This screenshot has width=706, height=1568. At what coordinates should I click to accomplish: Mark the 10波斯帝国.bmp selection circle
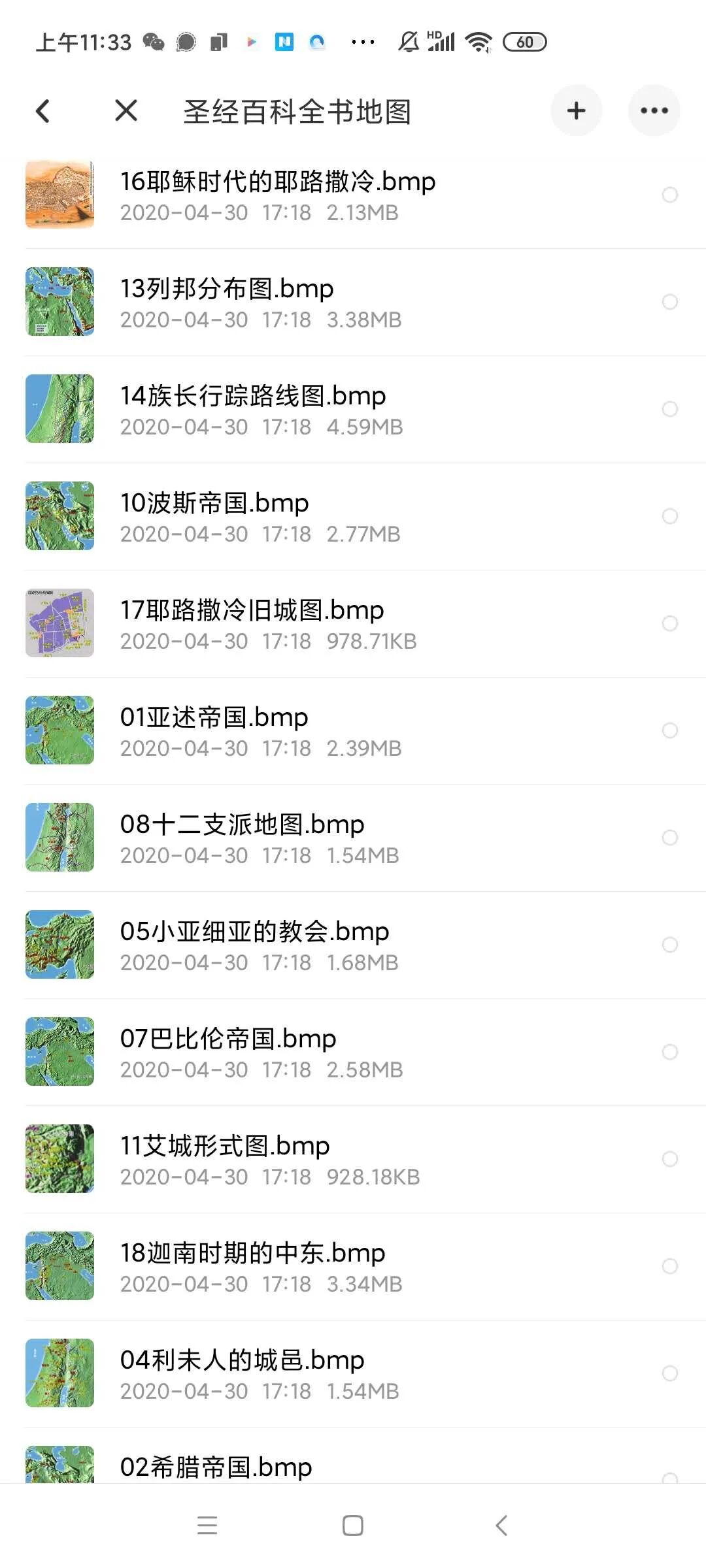pos(669,516)
